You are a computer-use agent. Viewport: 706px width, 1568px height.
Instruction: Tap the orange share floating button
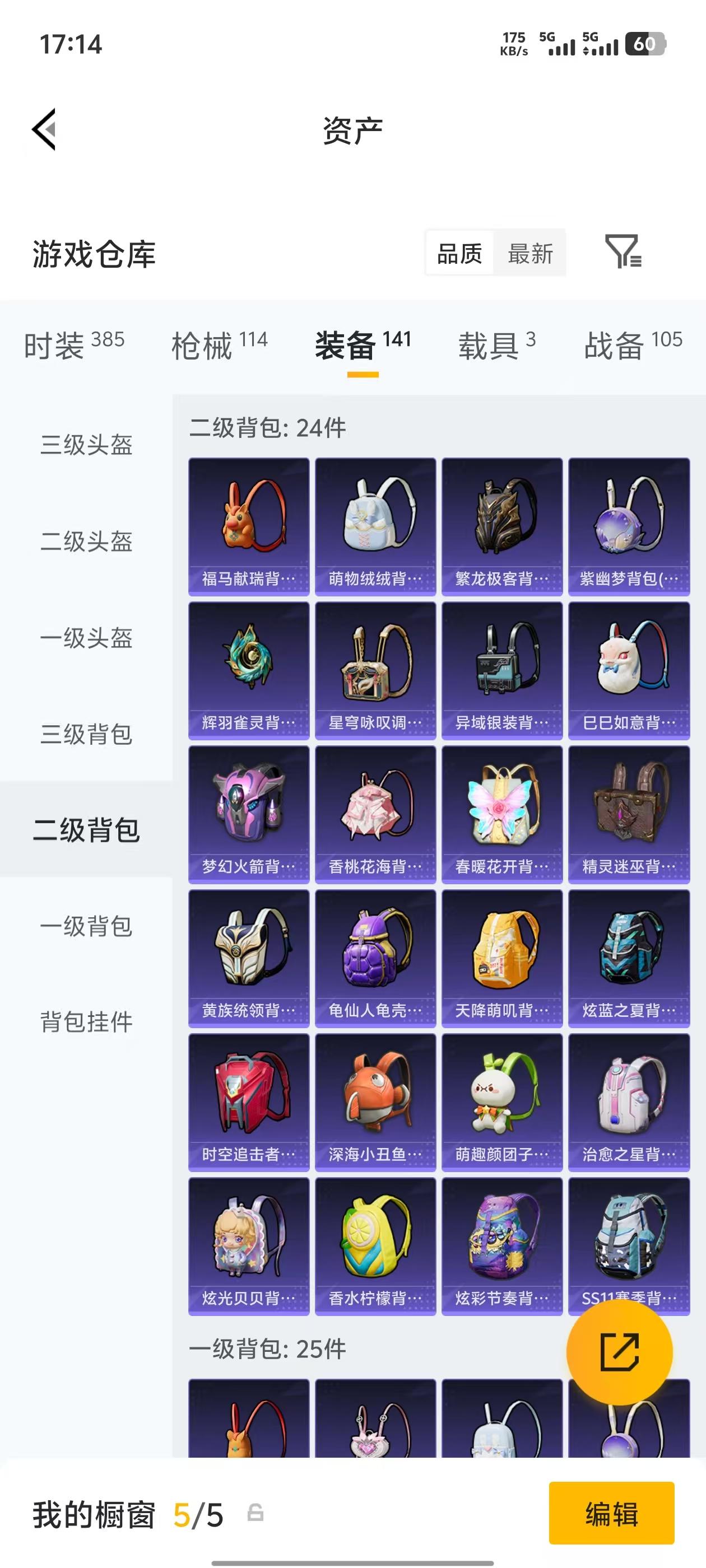point(621,1352)
